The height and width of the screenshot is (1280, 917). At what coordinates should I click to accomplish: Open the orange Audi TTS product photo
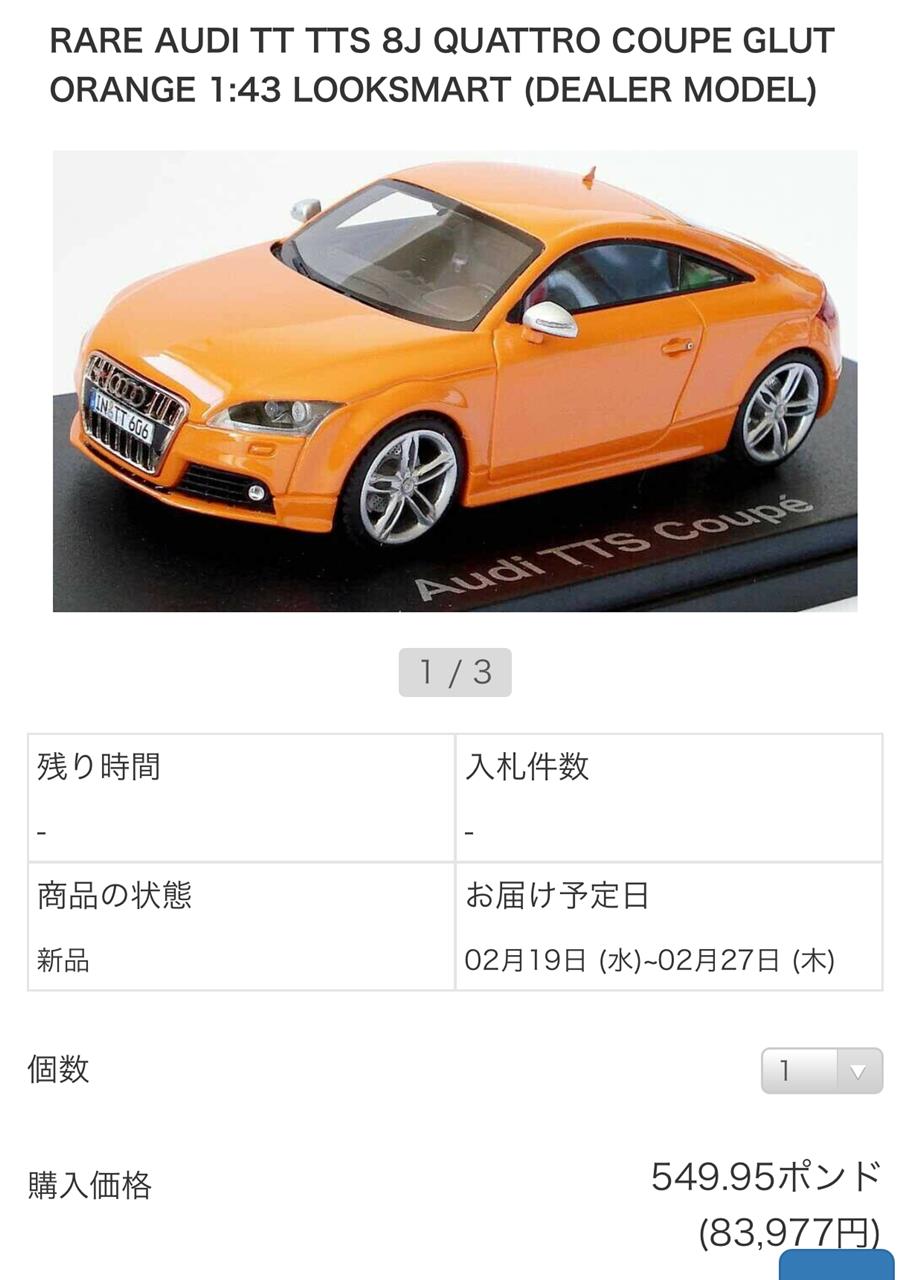pyautogui.click(x=455, y=381)
